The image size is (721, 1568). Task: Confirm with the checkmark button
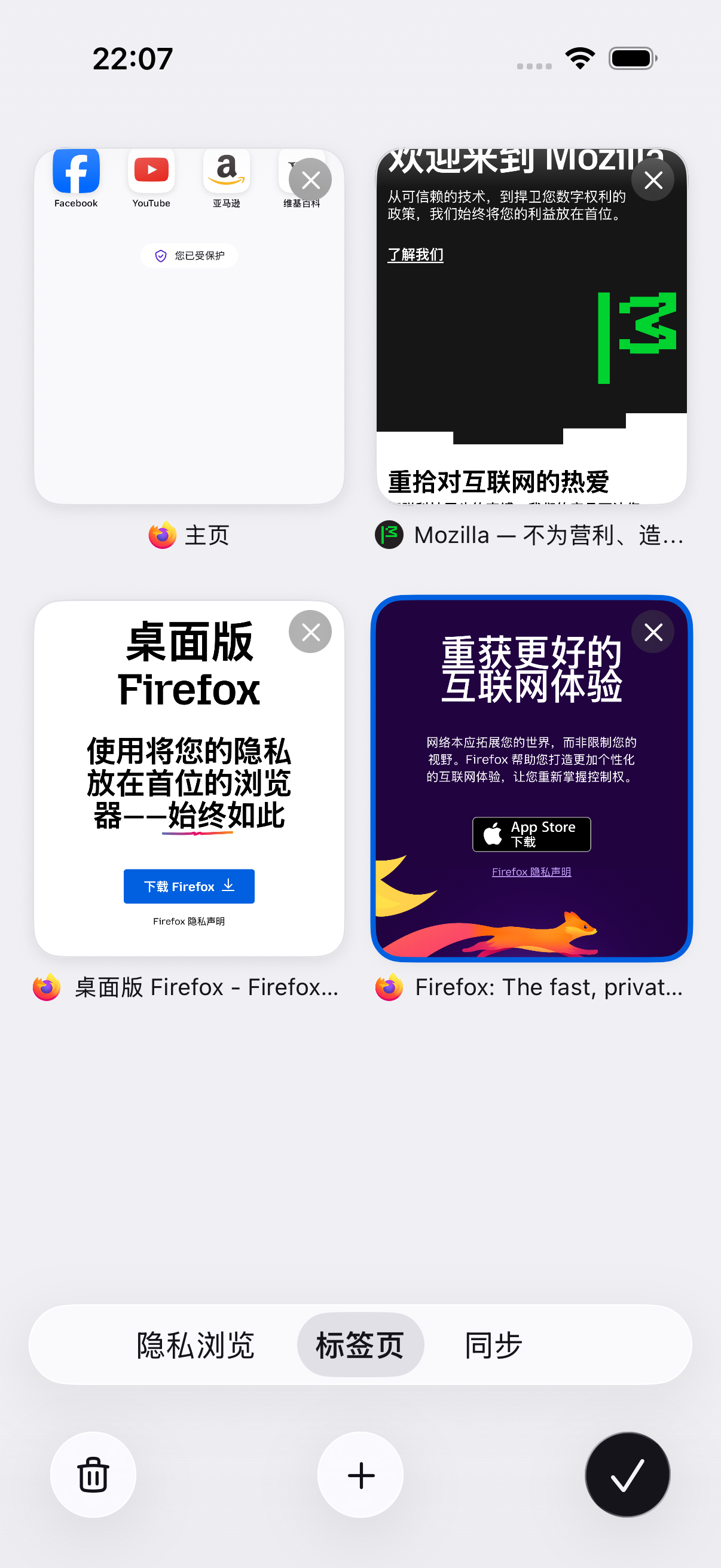pyautogui.click(x=627, y=1475)
